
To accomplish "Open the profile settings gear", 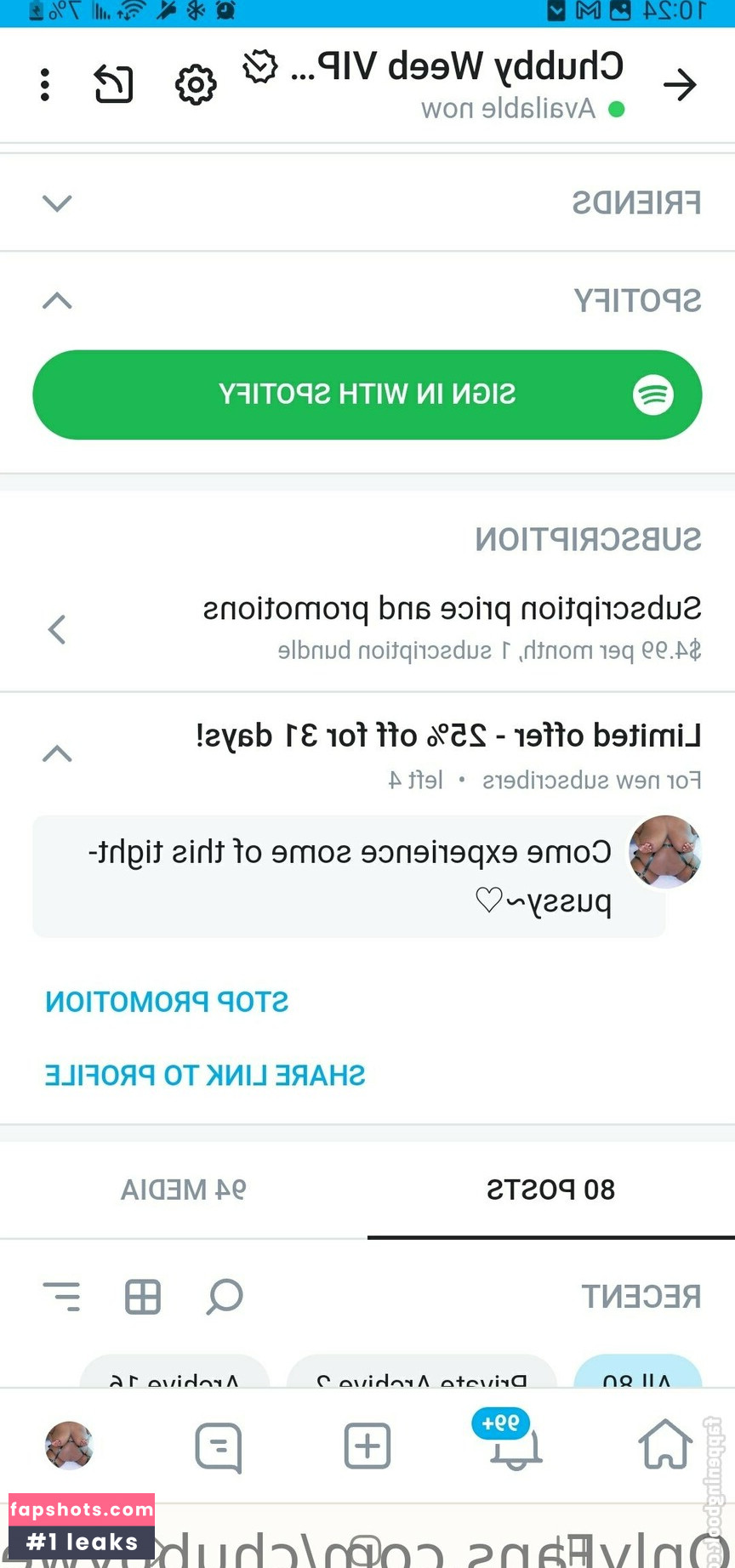I will click(196, 85).
